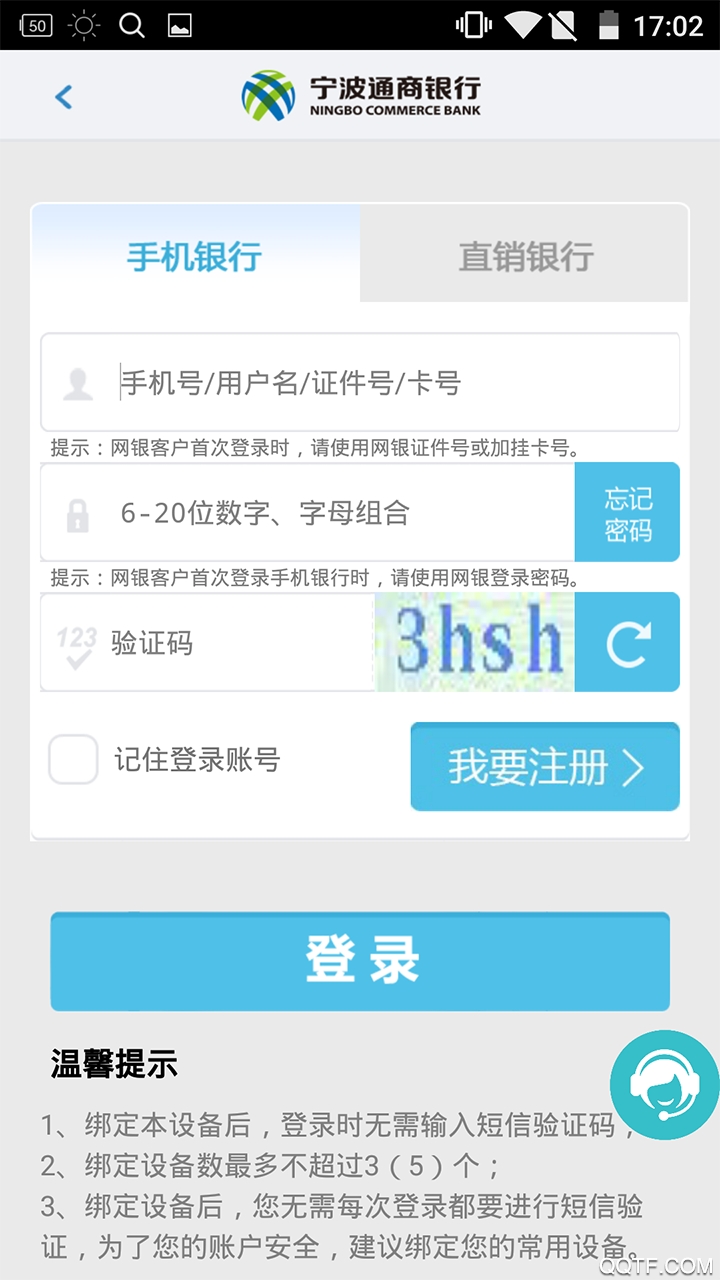Screen dimensions: 720x1280
Task: Switch to the 直销银行 tab
Action: click(x=525, y=256)
